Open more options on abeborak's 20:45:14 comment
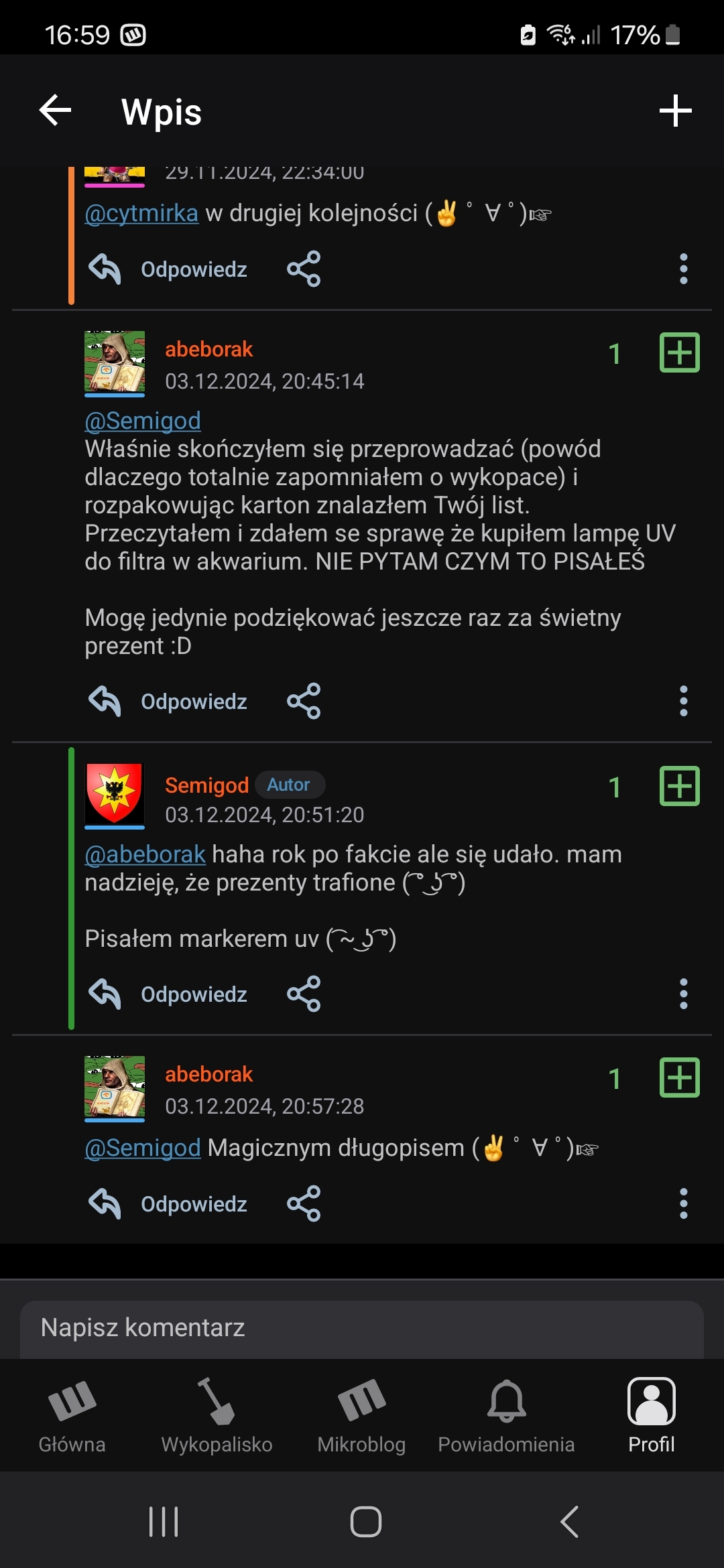The height and width of the screenshot is (1568, 724). [683, 702]
